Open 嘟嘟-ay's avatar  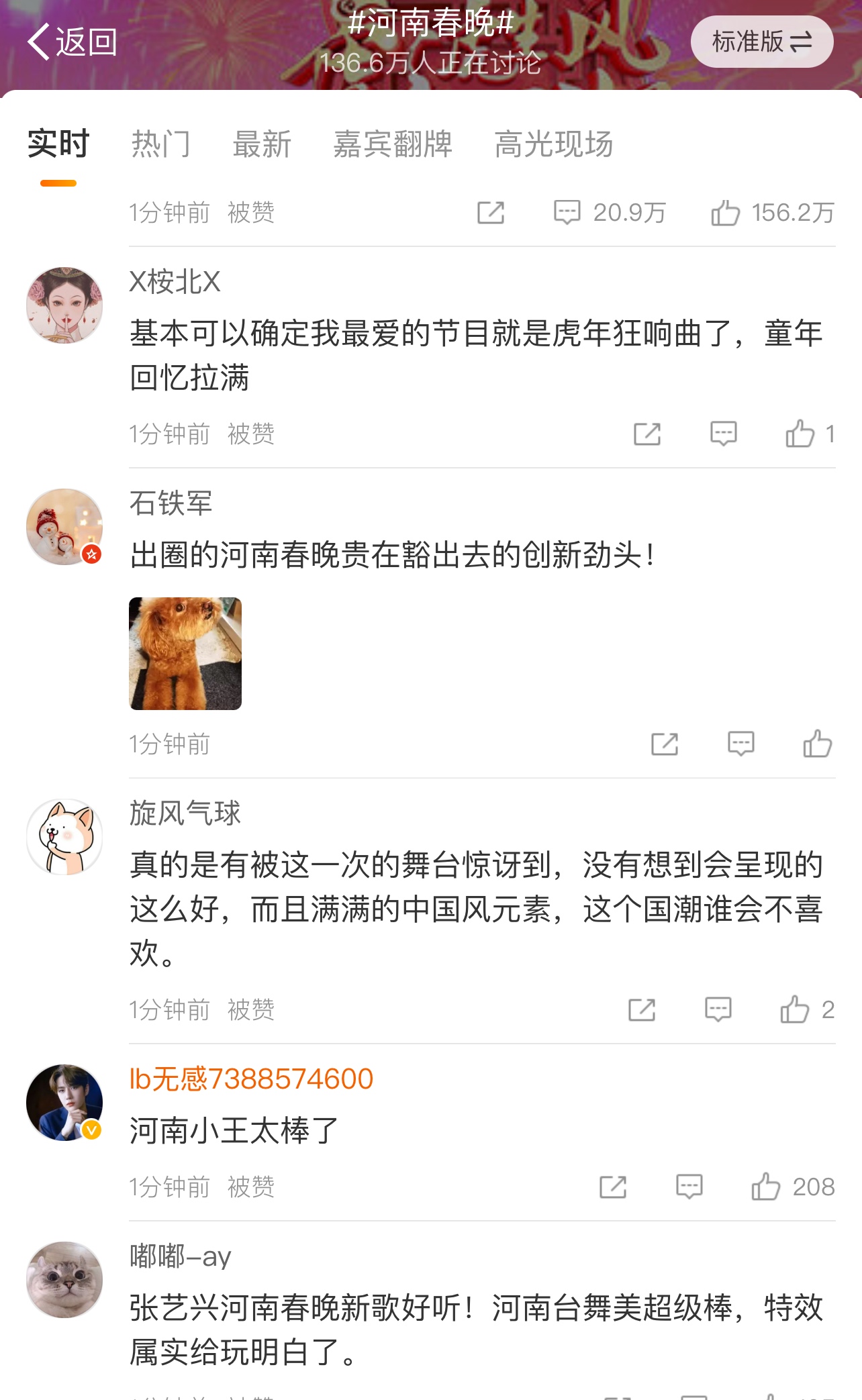pos(64,1279)
